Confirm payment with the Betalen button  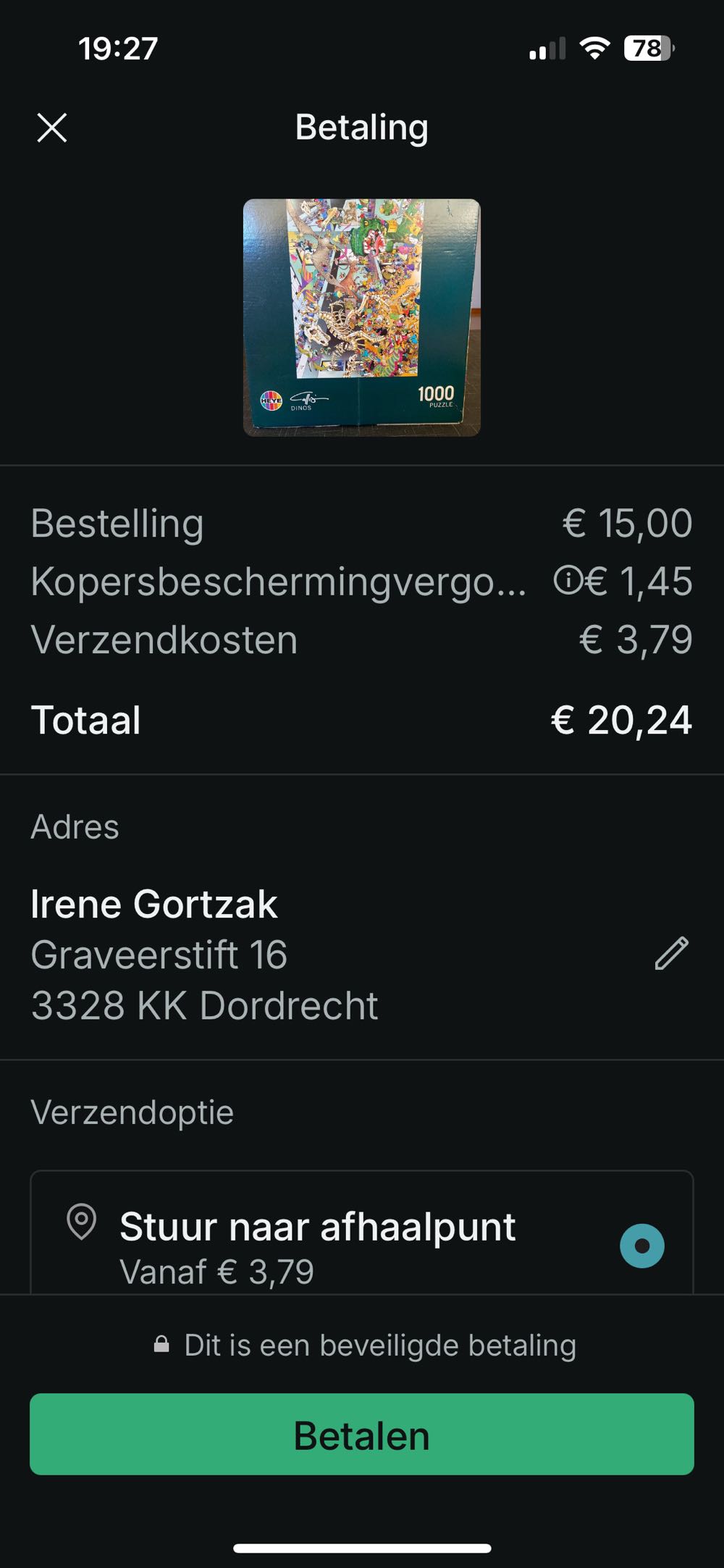click(362, 1435)
